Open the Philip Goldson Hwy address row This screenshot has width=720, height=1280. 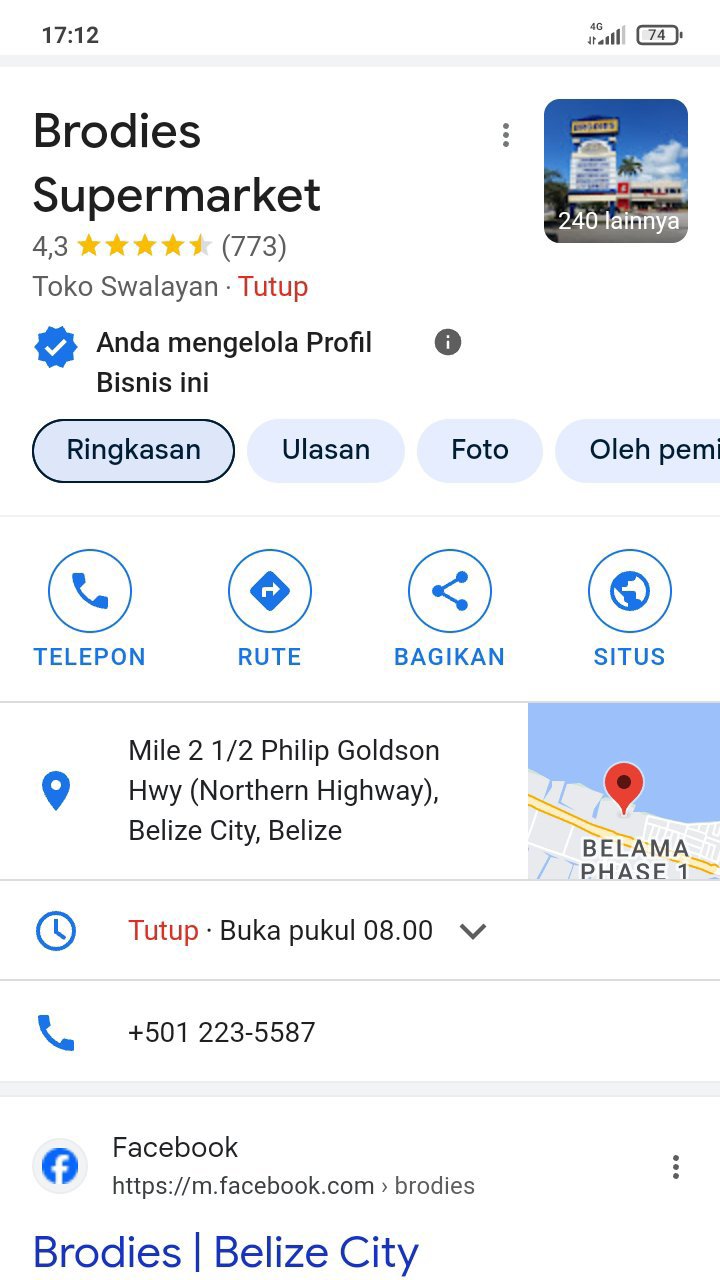[285, 790]
